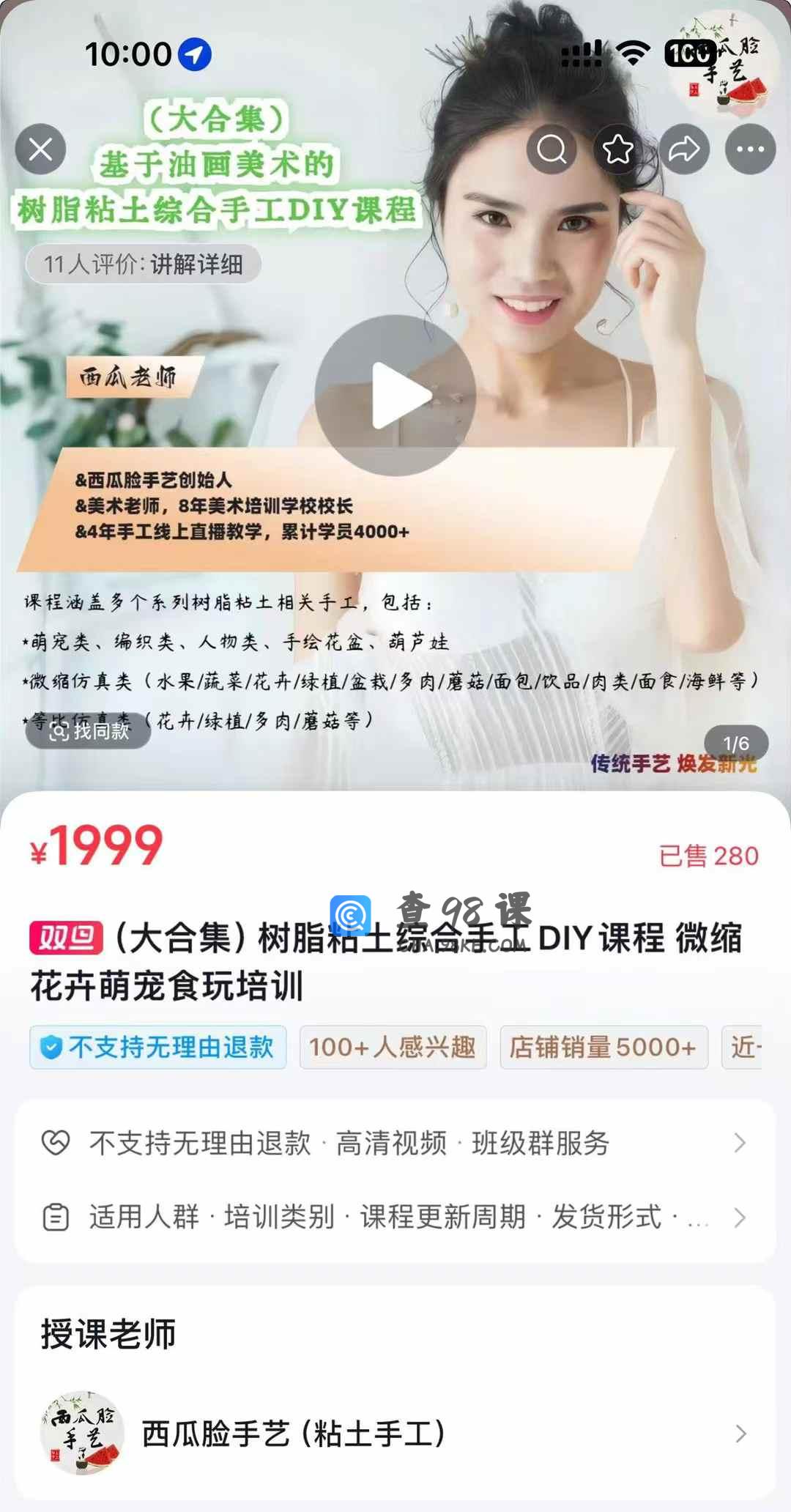Viewport: 791px width, 1512px height.
Task: Tap the 100+人感兴趣 chip
Action: pos(393,1047)
